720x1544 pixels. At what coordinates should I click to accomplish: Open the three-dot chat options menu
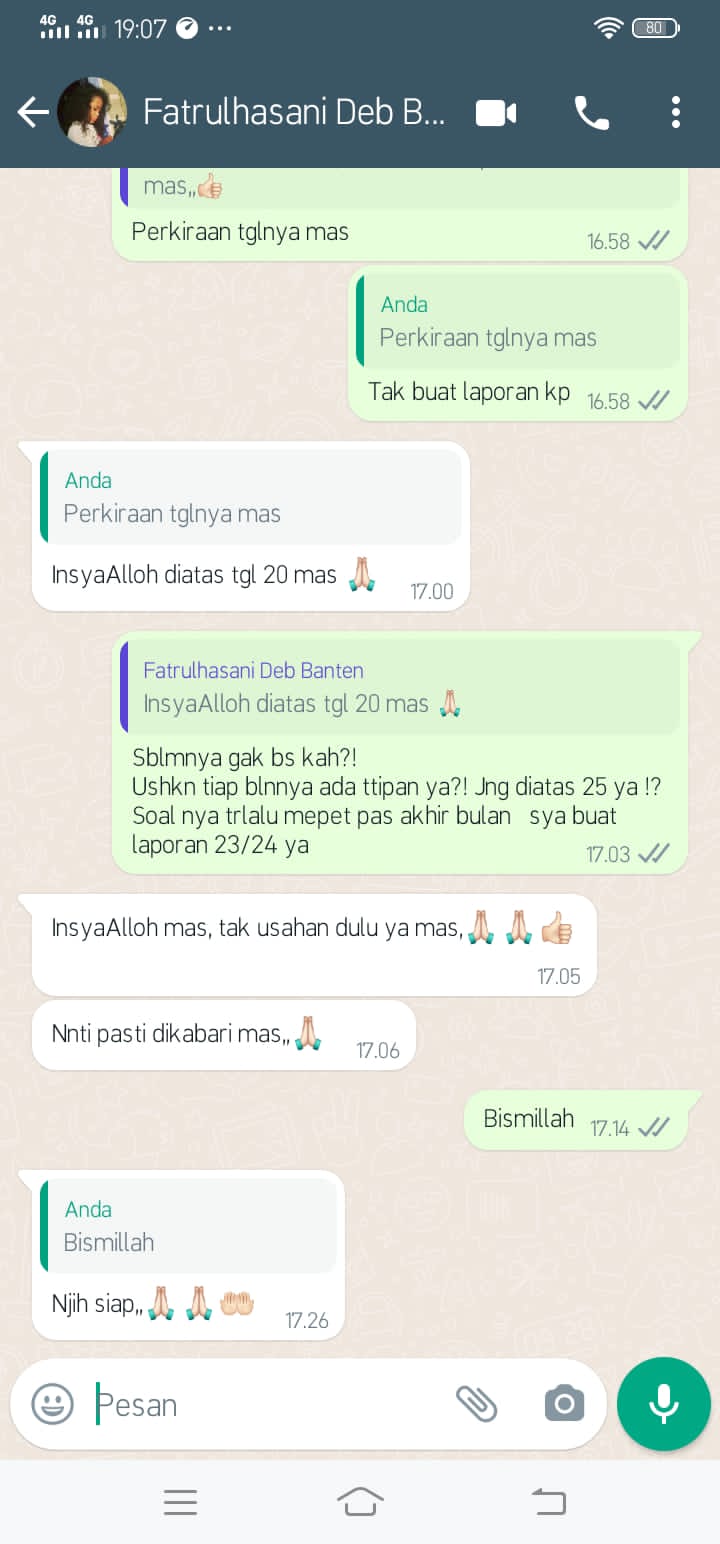click(x=675, y=113)
